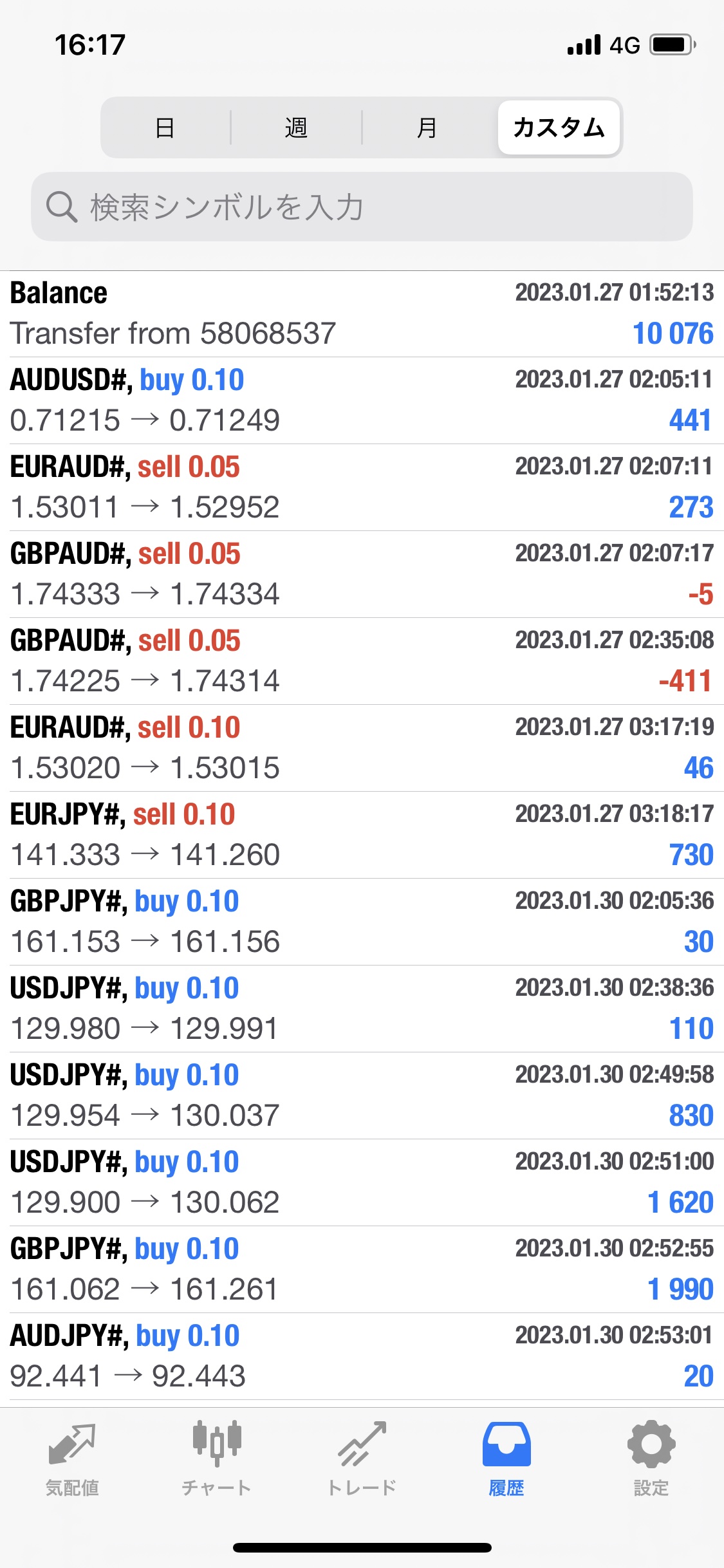Expand the AUDJPY# buy 0.10 trade
Image resolution: width=724 pixels, height=1568 pixels.
click(362, 1356)
